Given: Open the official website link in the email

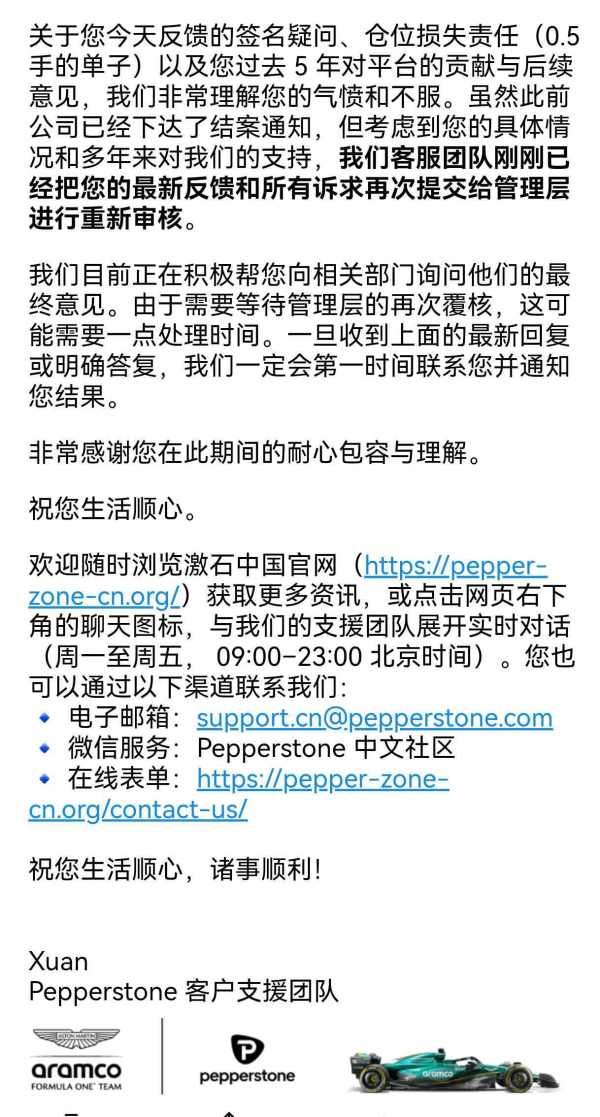Looking at the screenshot, I should 455,567.
